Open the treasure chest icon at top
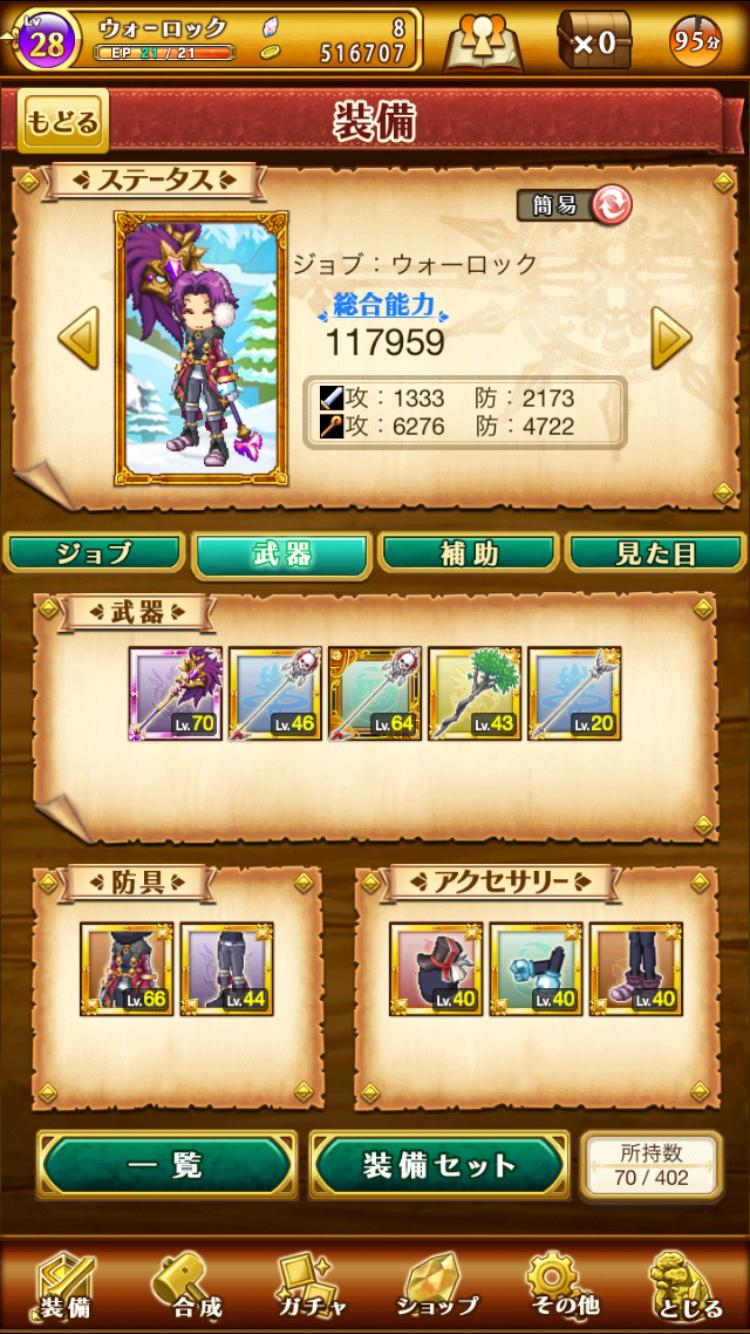Viewport: 750px width, 1334px height. 593,40
